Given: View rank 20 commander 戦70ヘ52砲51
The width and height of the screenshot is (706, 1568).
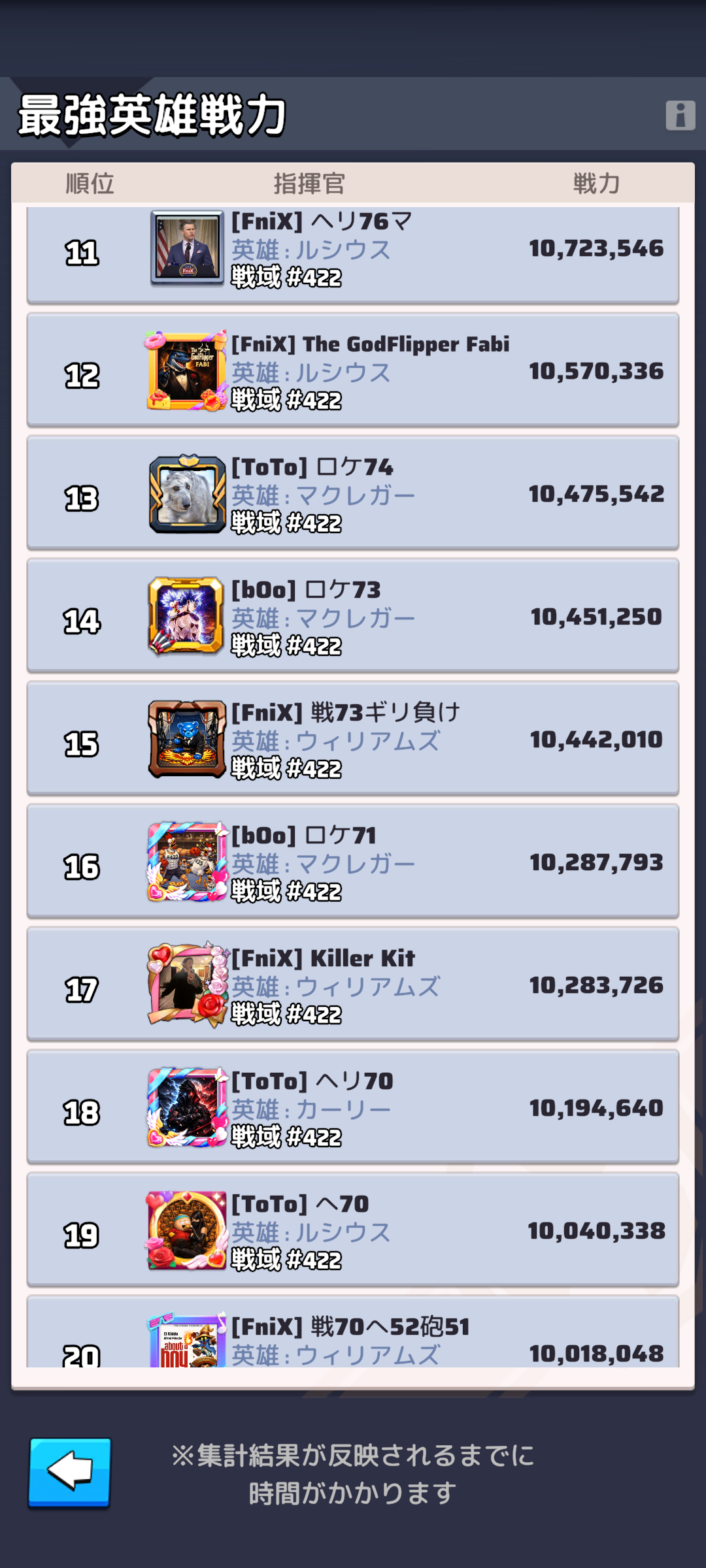Looking at the screenshot, I should 353,1336.
